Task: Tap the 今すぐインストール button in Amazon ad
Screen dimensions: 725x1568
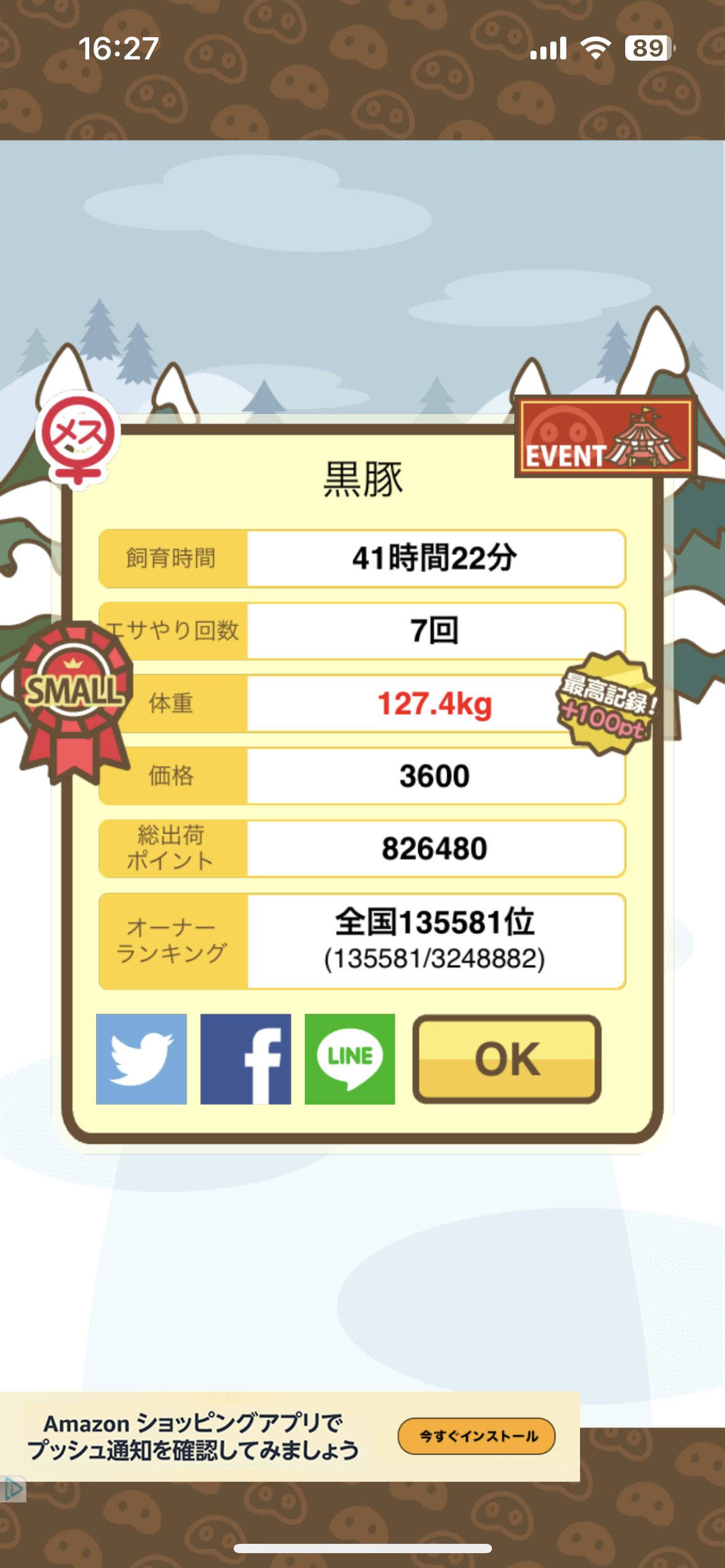Action: tap(477, 1436)
